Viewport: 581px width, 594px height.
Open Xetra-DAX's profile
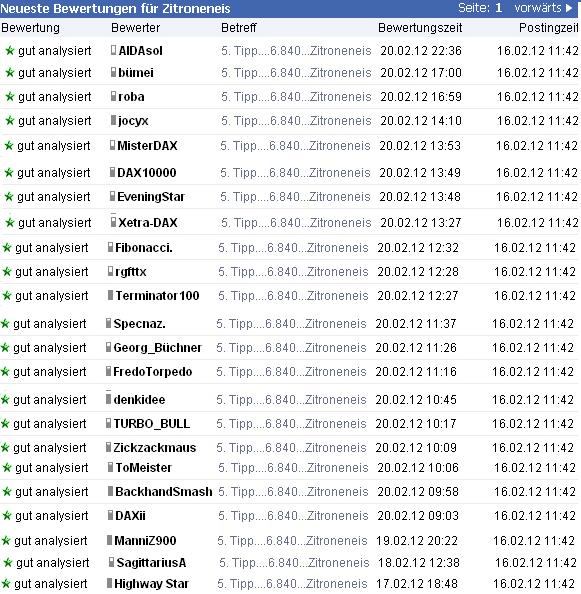coord(148,222)
